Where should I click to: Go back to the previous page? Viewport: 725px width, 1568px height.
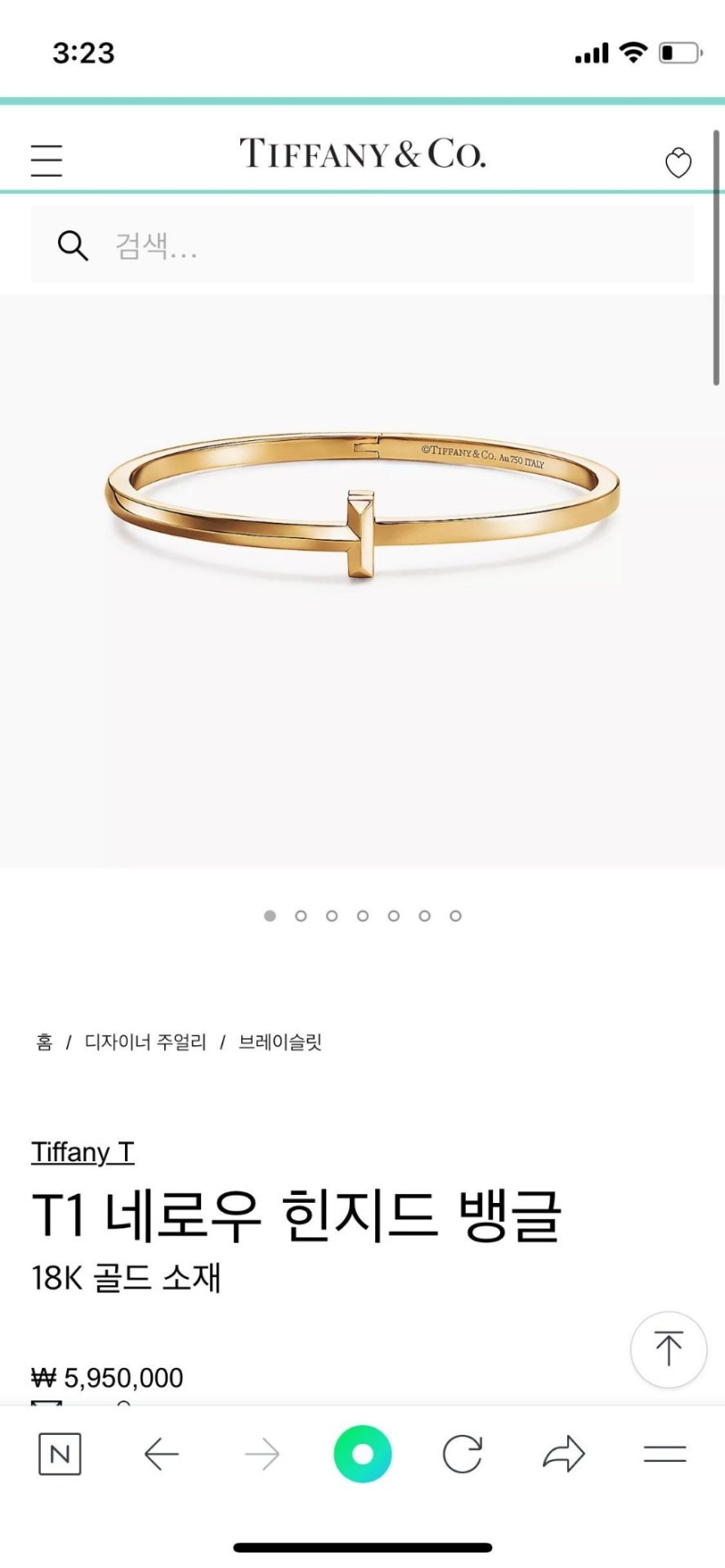pyautogui.click(x=161, y=1454)
